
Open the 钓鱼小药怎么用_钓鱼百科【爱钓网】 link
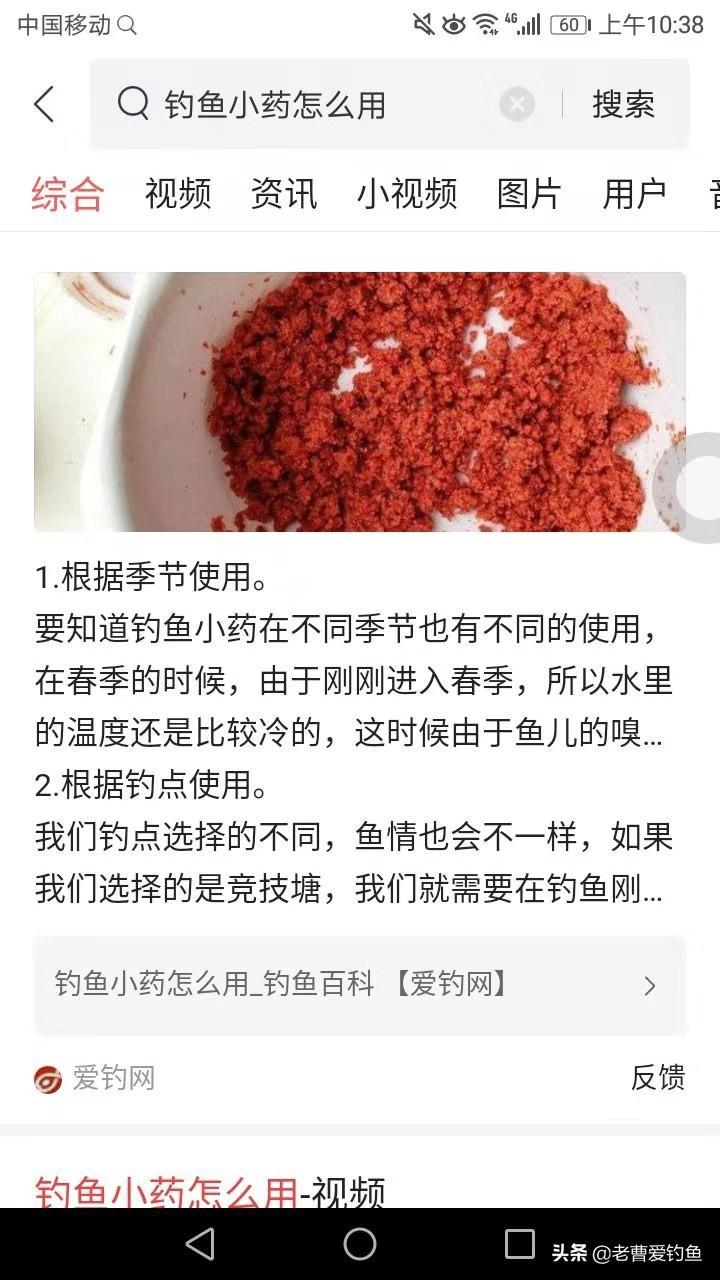pos(360,985)
